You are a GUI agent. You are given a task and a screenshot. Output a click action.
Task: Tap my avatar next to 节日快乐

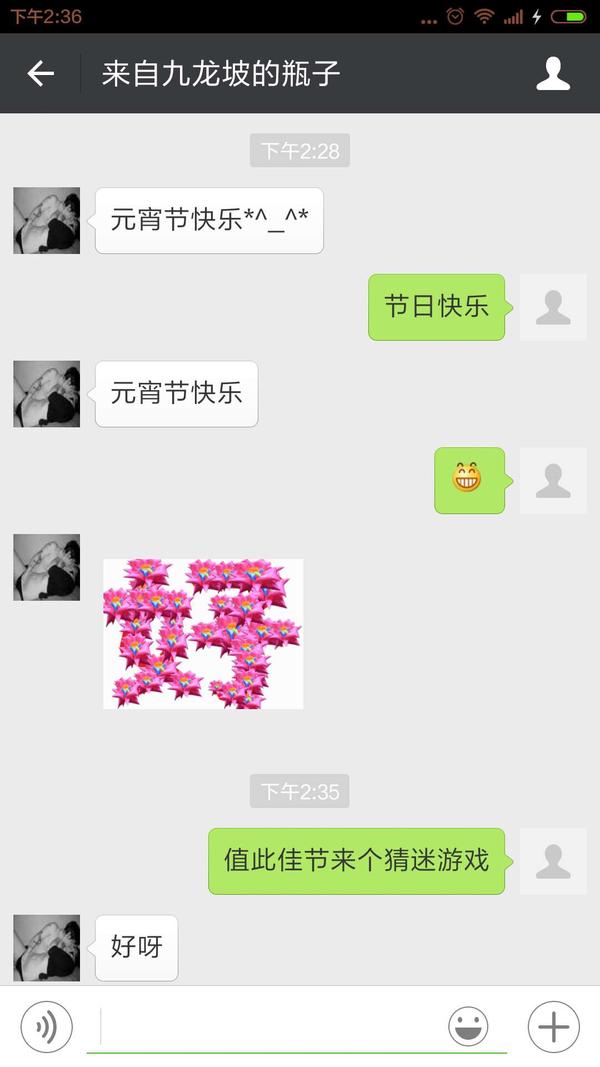pos(553,307)
